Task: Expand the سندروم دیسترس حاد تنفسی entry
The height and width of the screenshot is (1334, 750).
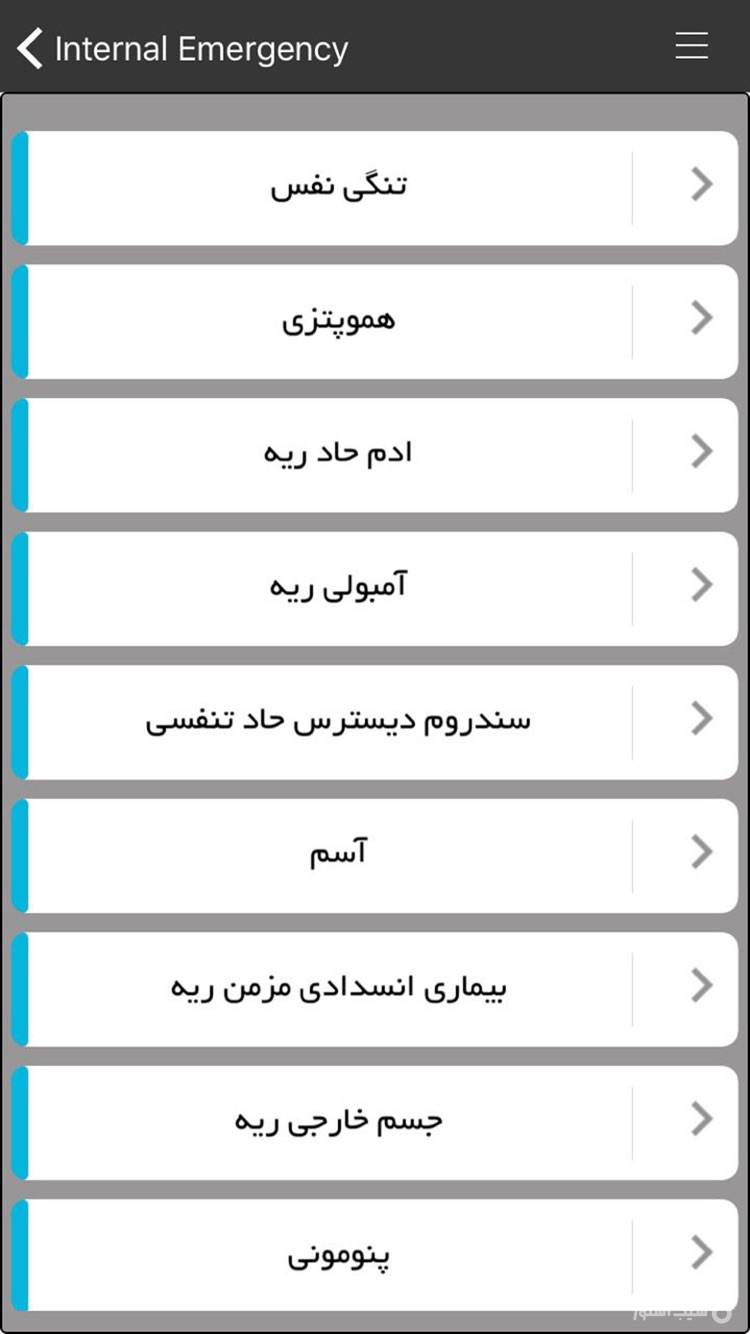Action: (375, 719)
